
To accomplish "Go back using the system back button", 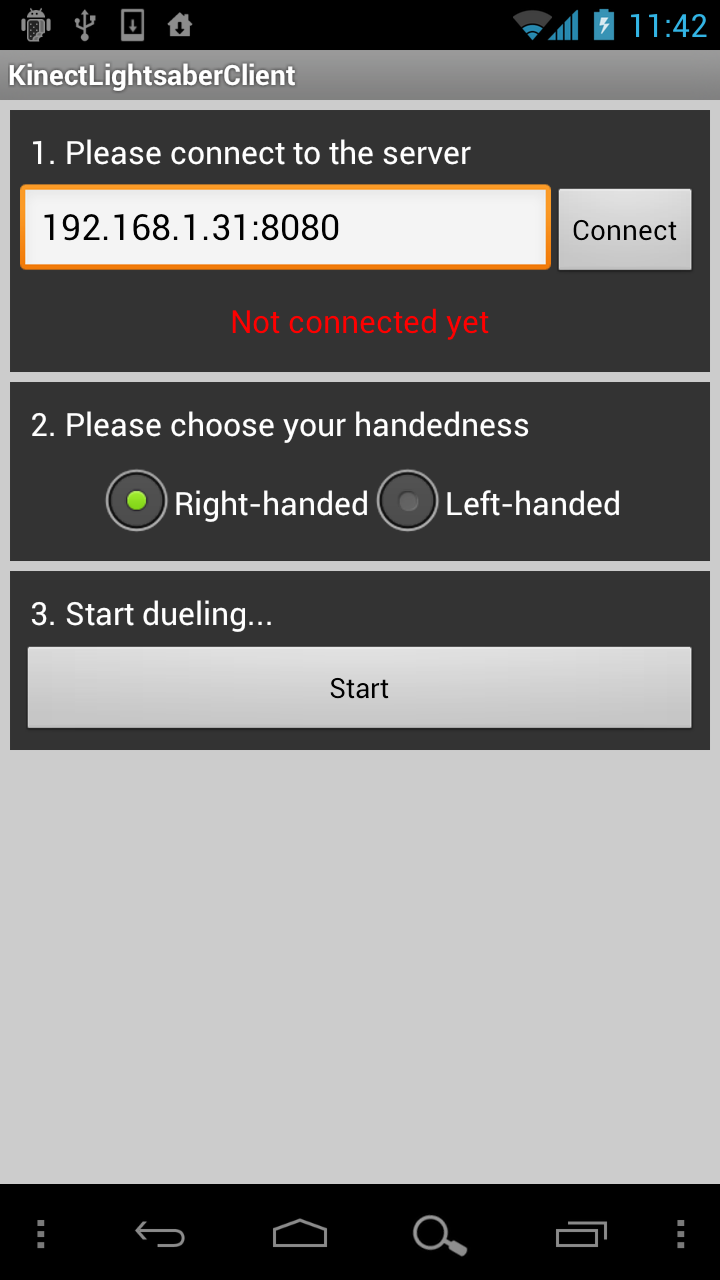I will pyautogui.click(x=160, y=1234).
